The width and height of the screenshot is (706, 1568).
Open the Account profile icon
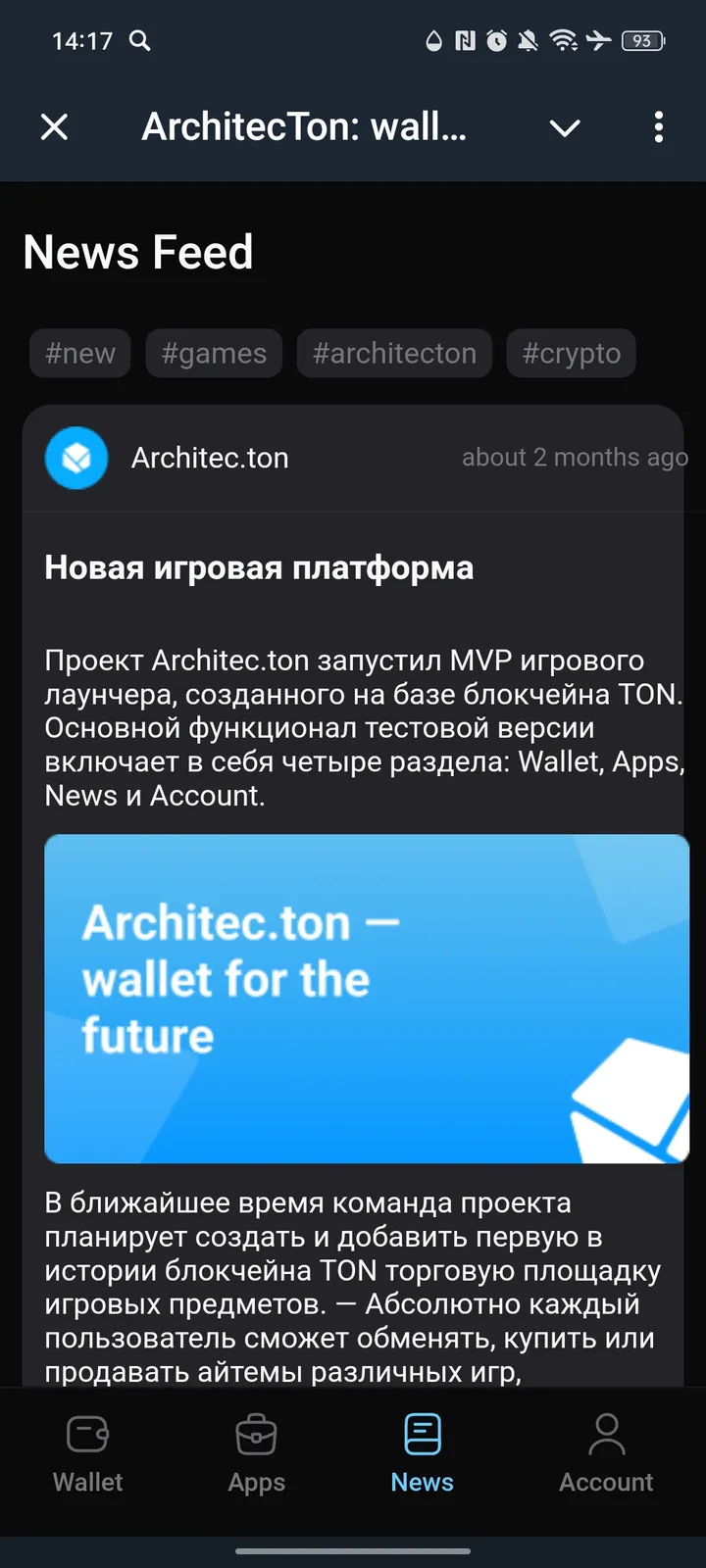point(606,1433)
